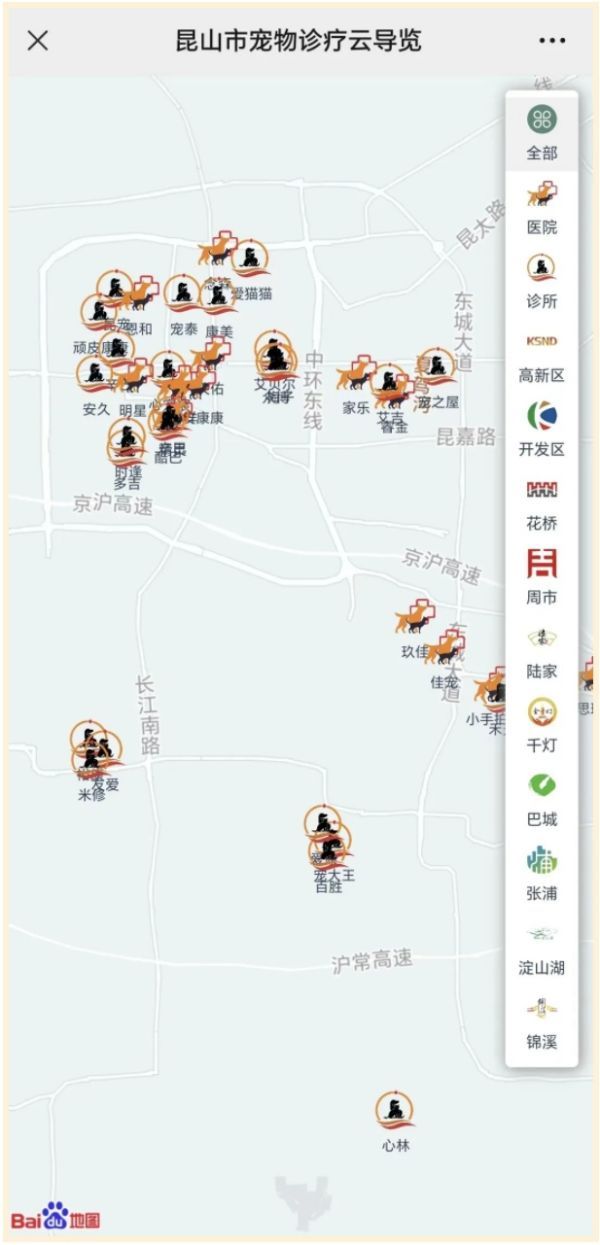Tap the 玖佳 hospital marker

[x=413, y=620]
